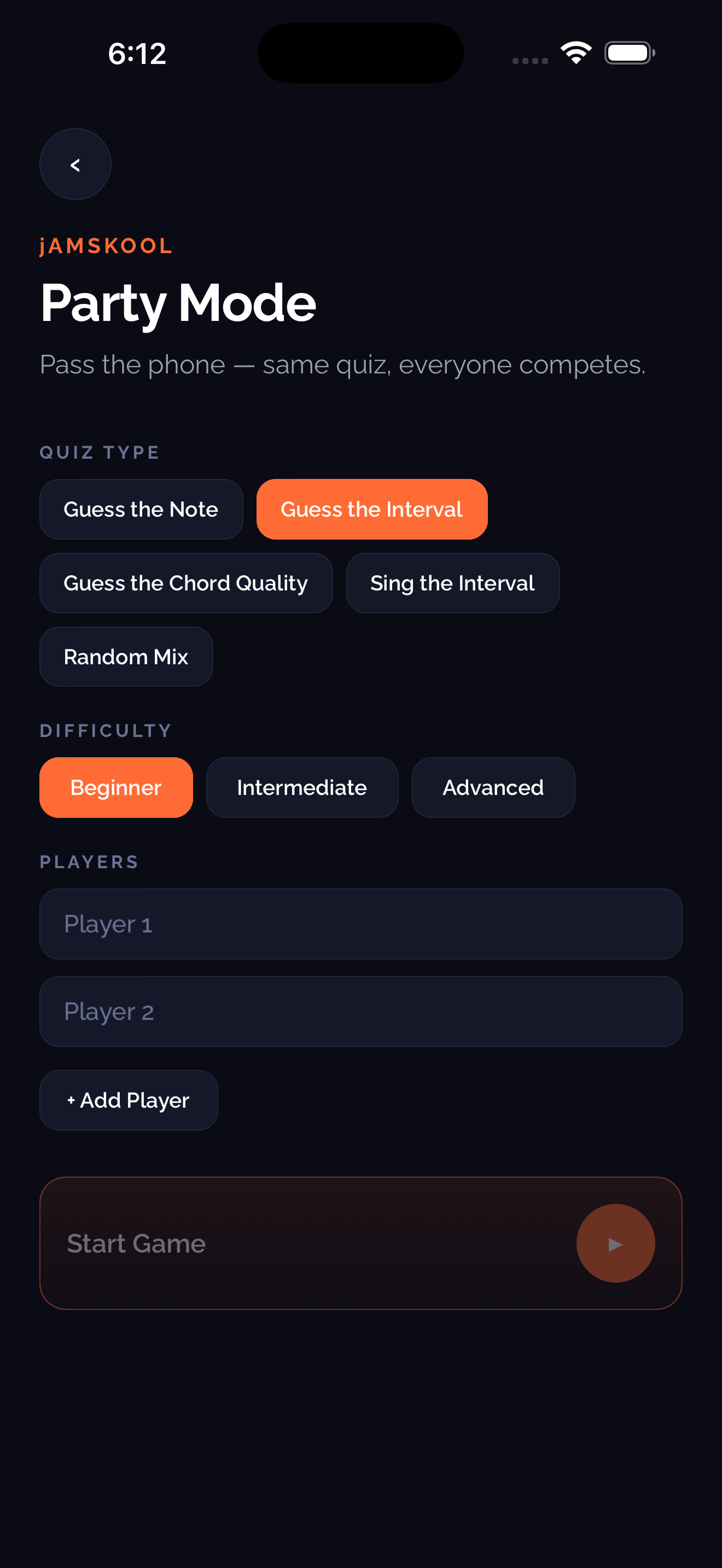
Task: Click the Wi-Fi indicator in status bar
Action: click(x=575, y=52)
